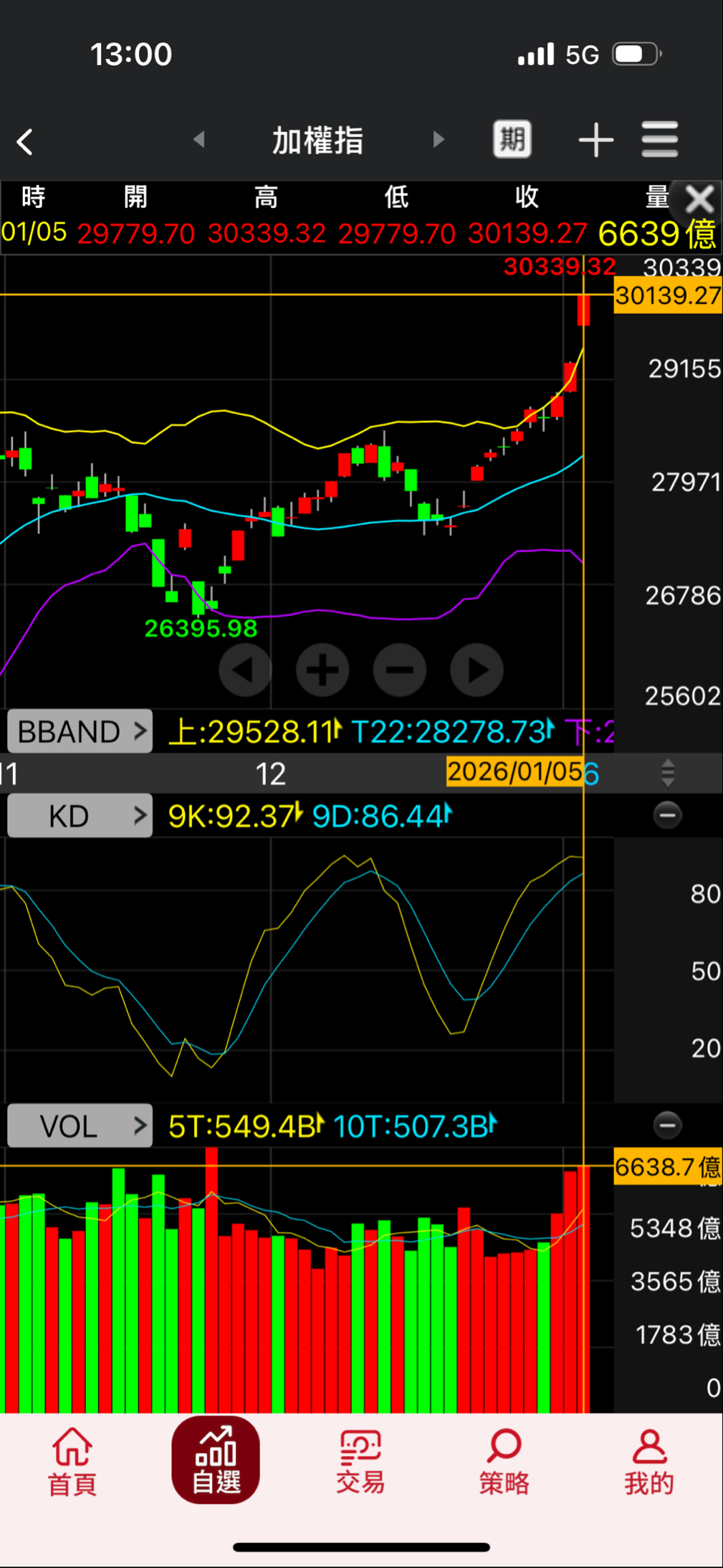
Task: Tap the 期 futures button
Action: point(512,139)
